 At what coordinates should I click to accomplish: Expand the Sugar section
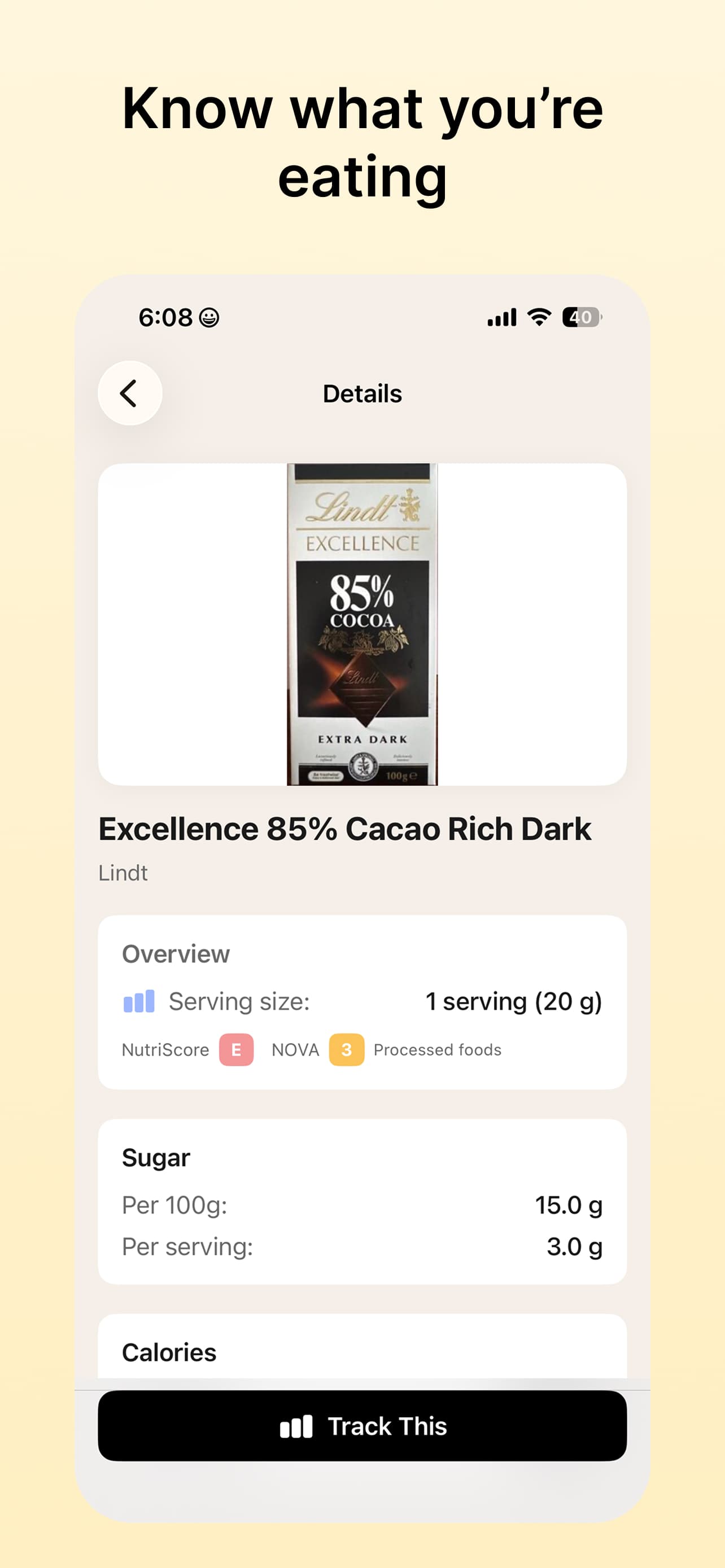tap(156, 1157)
